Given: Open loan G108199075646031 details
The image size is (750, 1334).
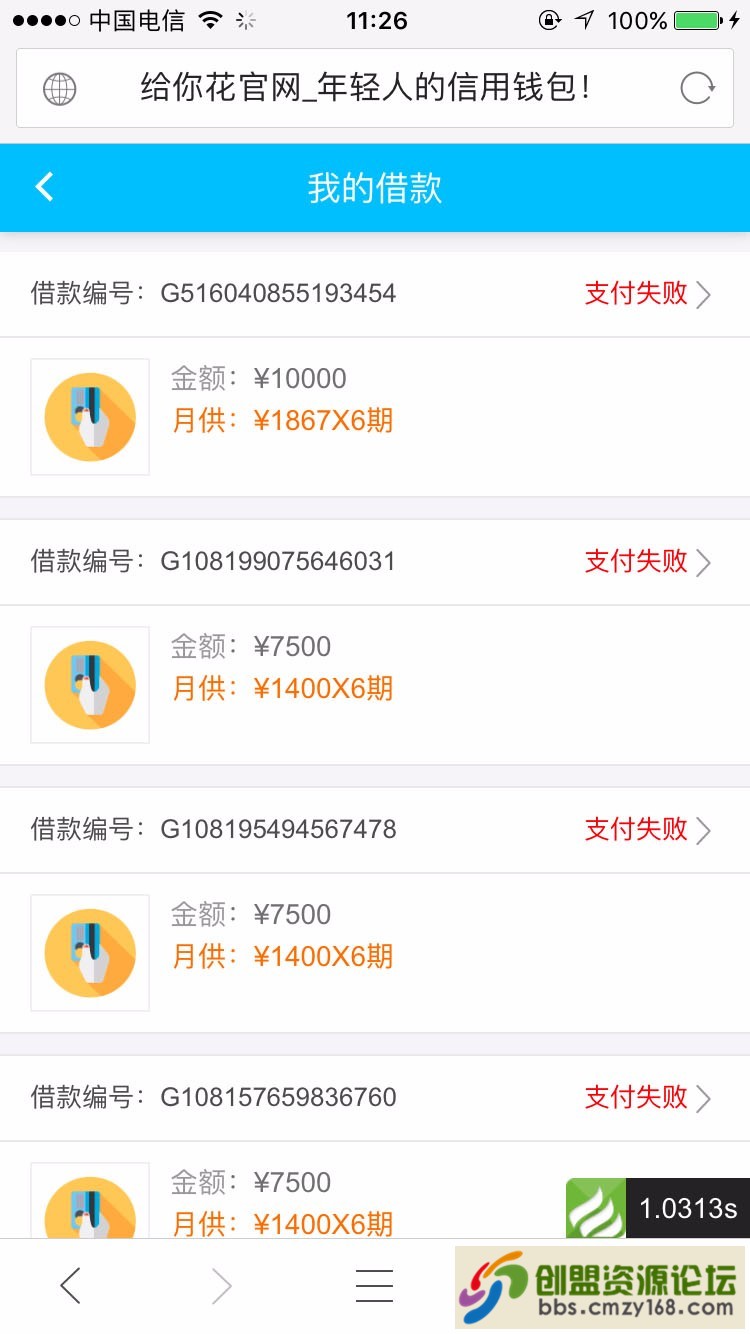Looking at the screenshot, I should 648,562.
